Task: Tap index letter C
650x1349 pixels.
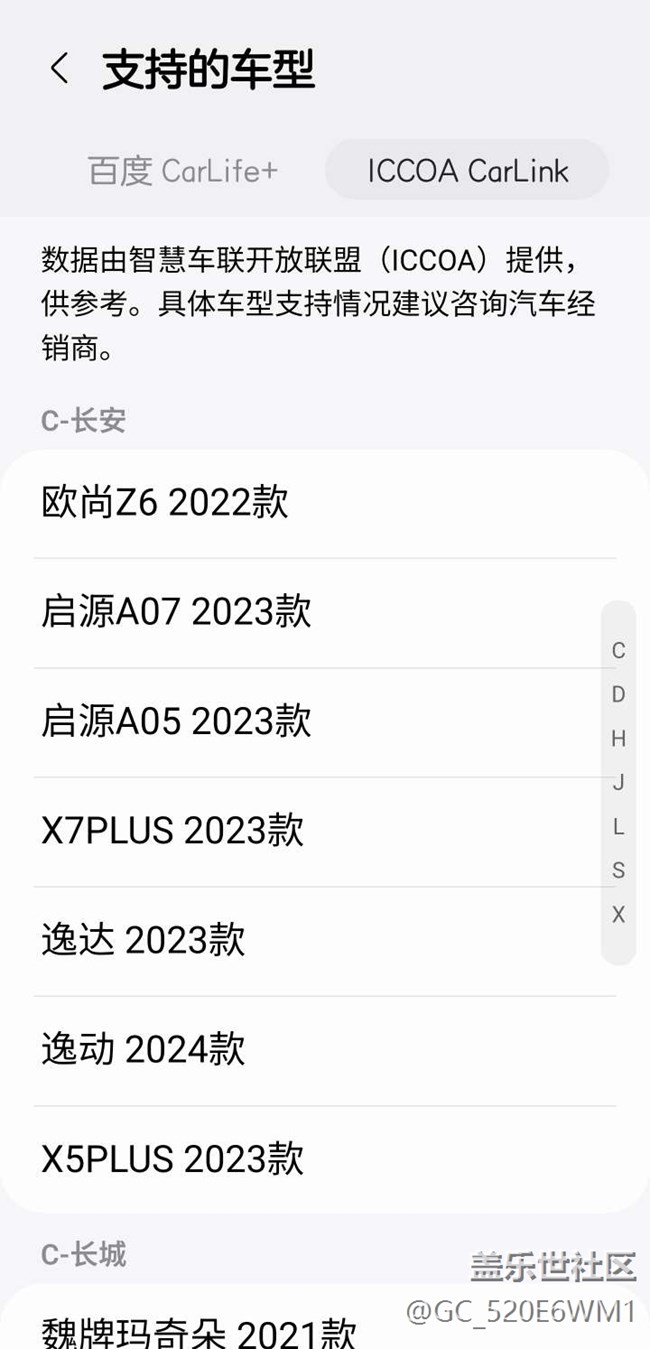Action: (x=618, y=650)
